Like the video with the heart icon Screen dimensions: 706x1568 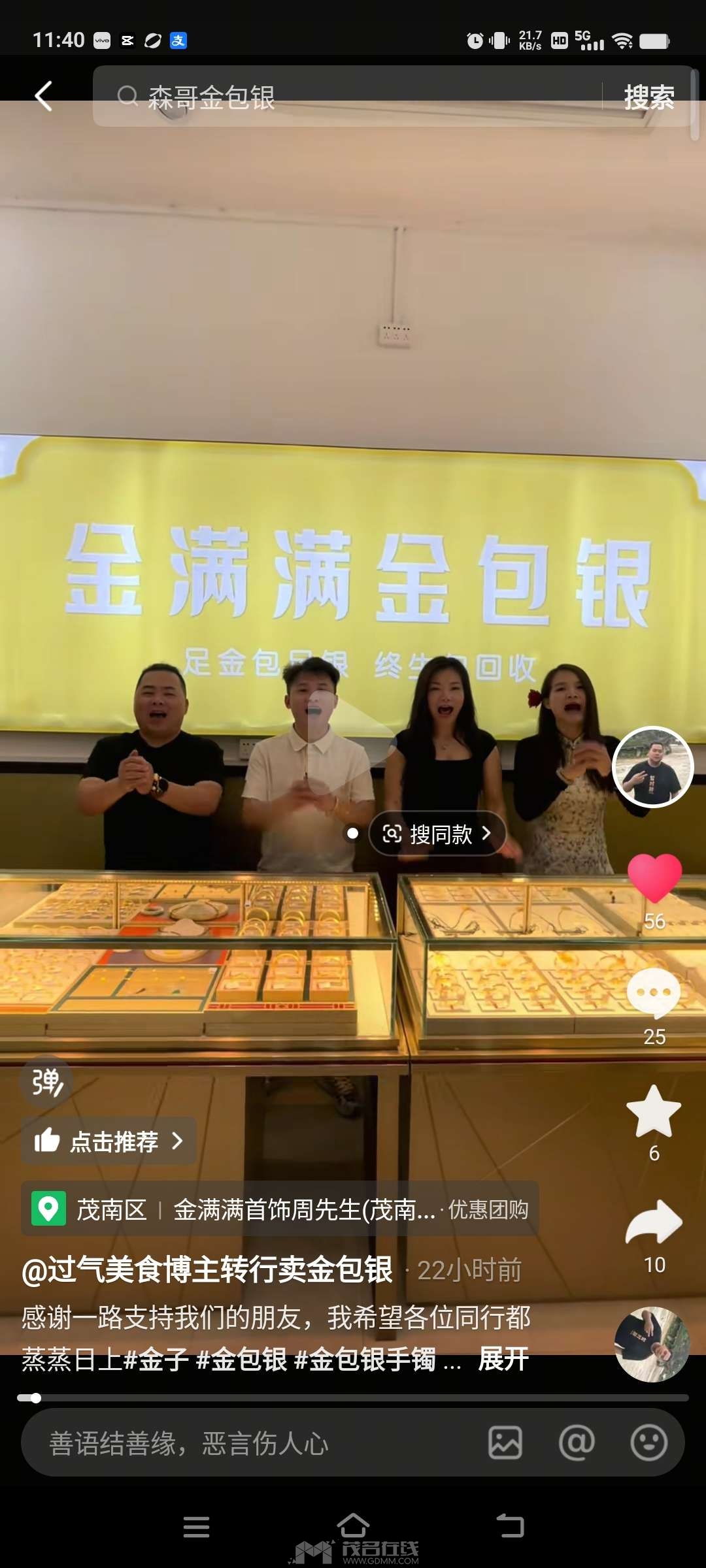[654, 878]
